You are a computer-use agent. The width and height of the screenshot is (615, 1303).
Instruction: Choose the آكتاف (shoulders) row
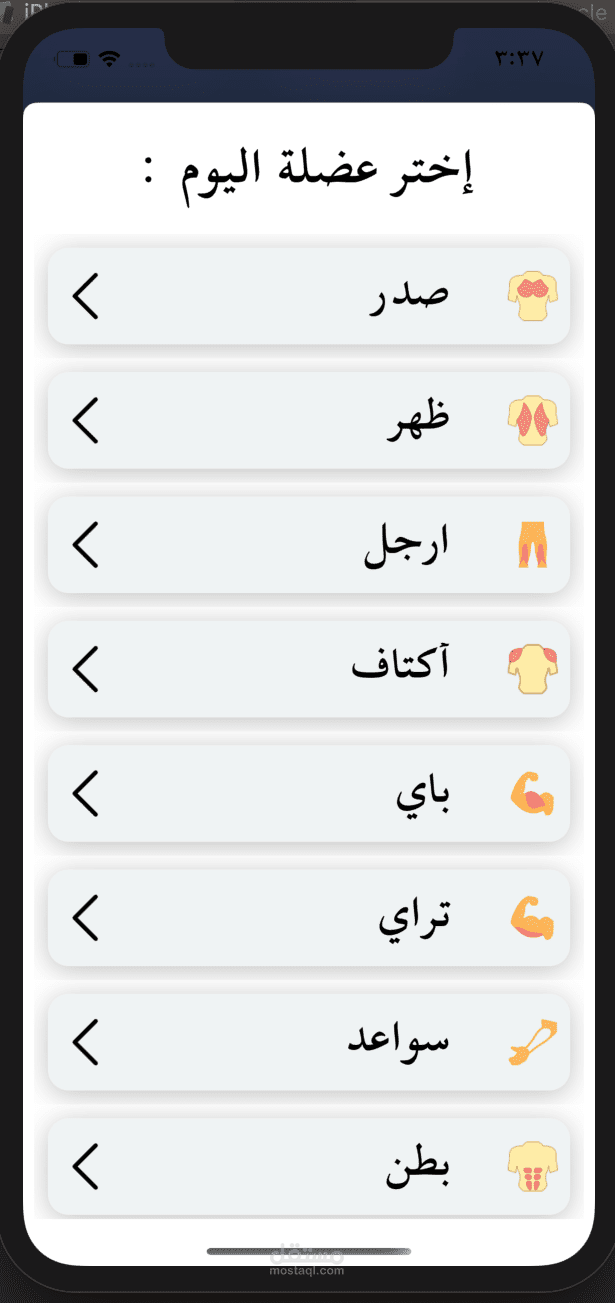(309, 669)
